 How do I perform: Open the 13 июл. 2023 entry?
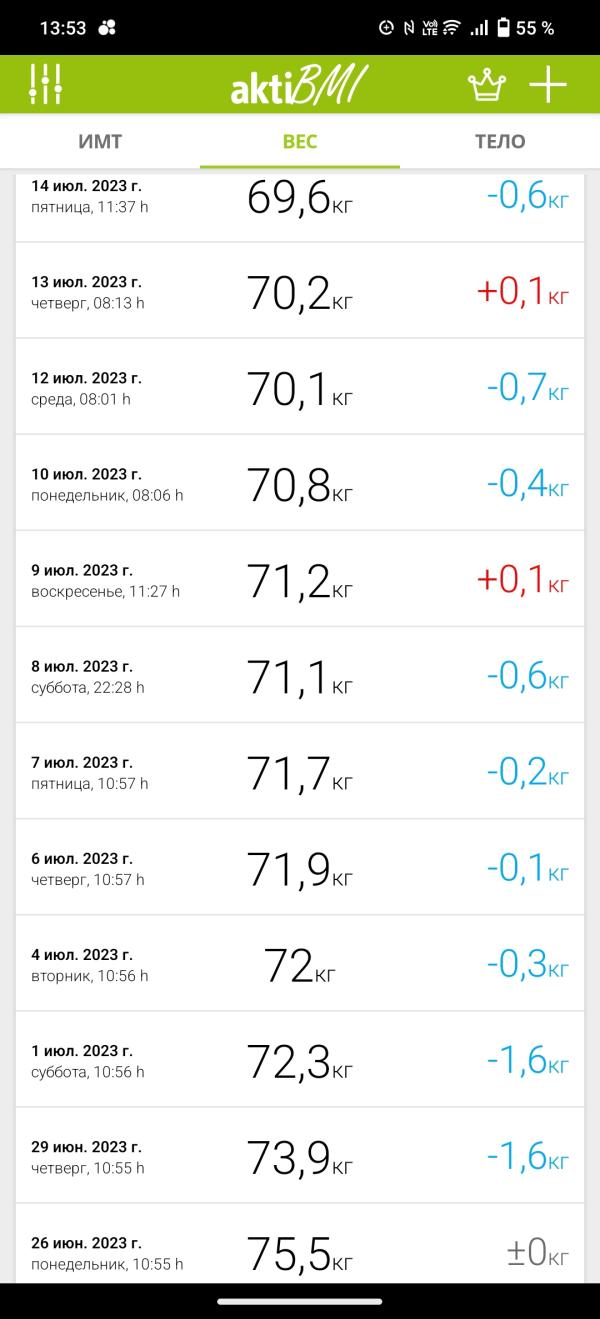pos(300,291)
